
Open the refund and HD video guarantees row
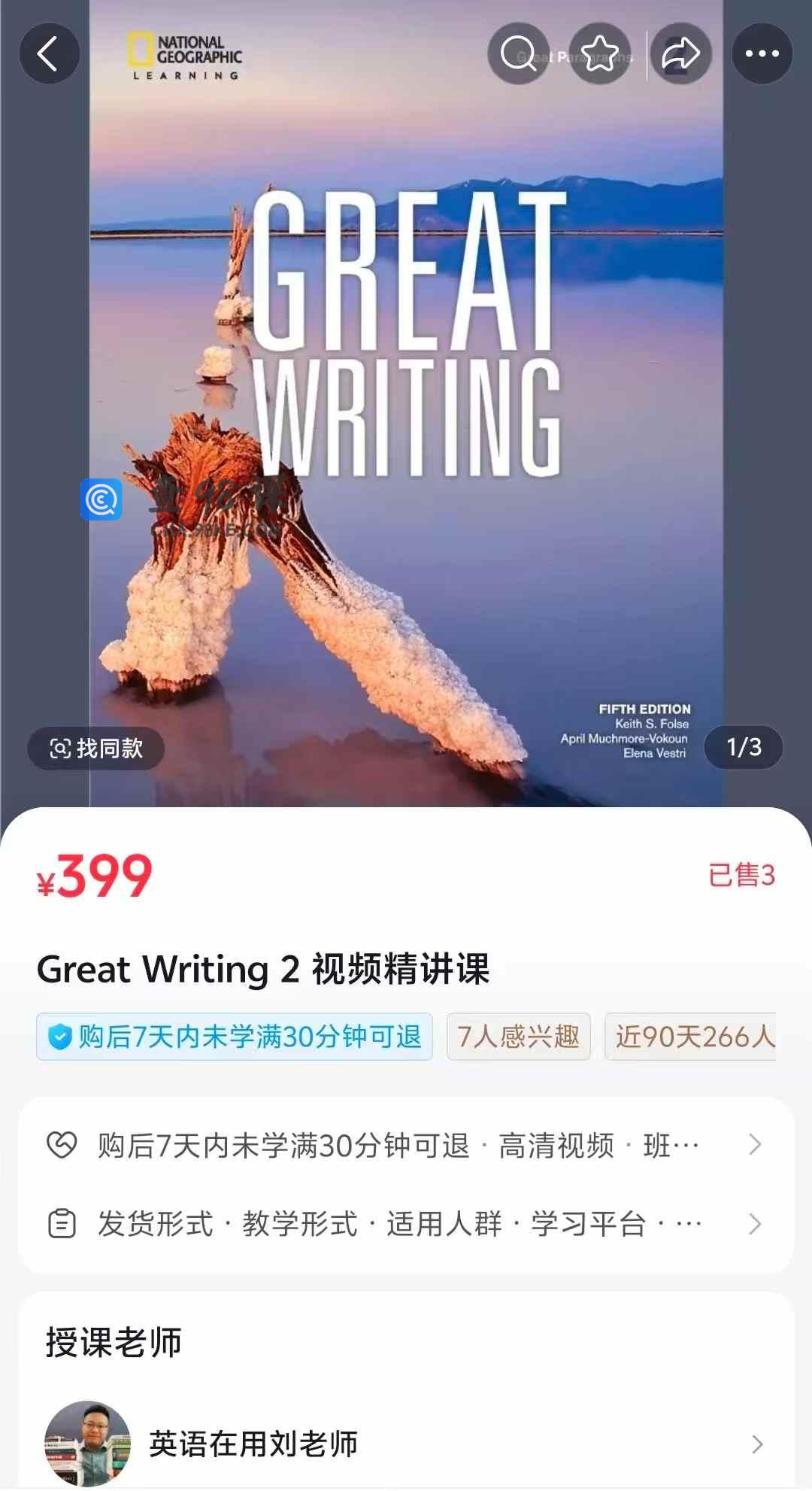point(406,1146)
